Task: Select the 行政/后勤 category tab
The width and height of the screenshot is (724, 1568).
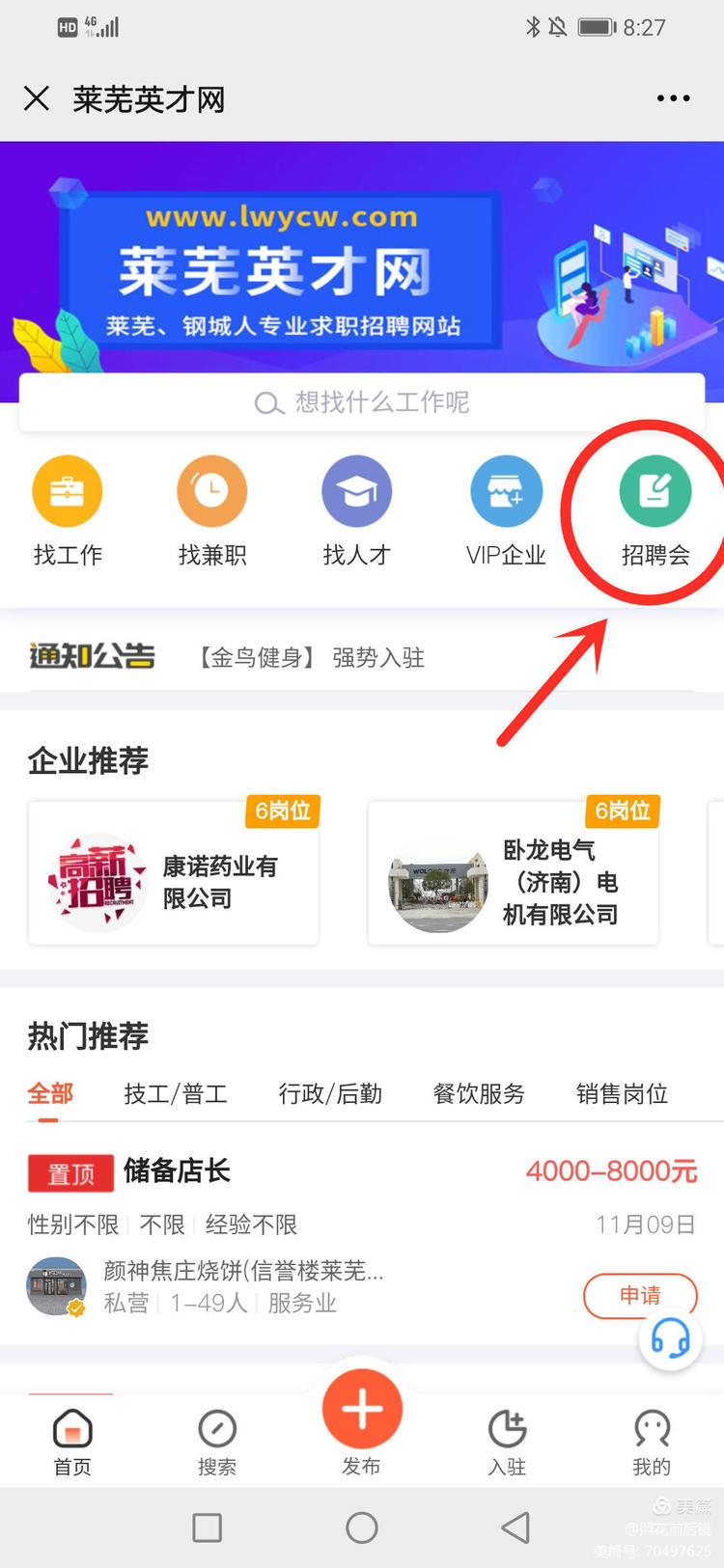Action: 330,1094
